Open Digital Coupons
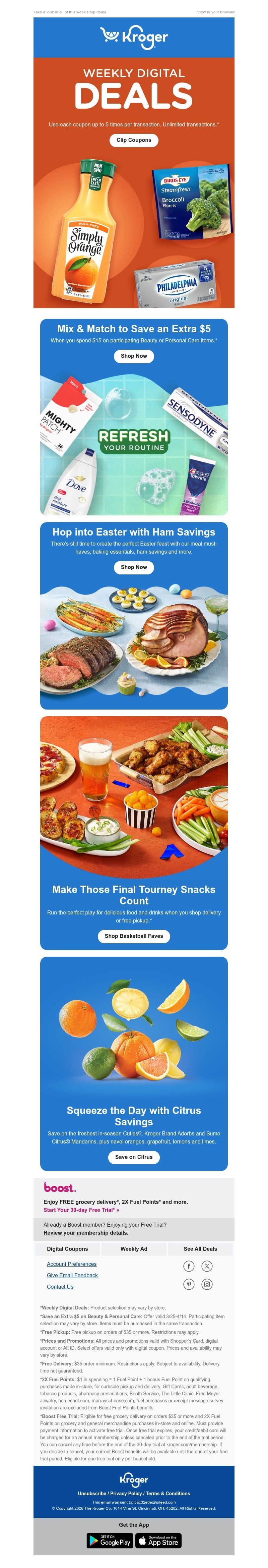 [67, 1249]
